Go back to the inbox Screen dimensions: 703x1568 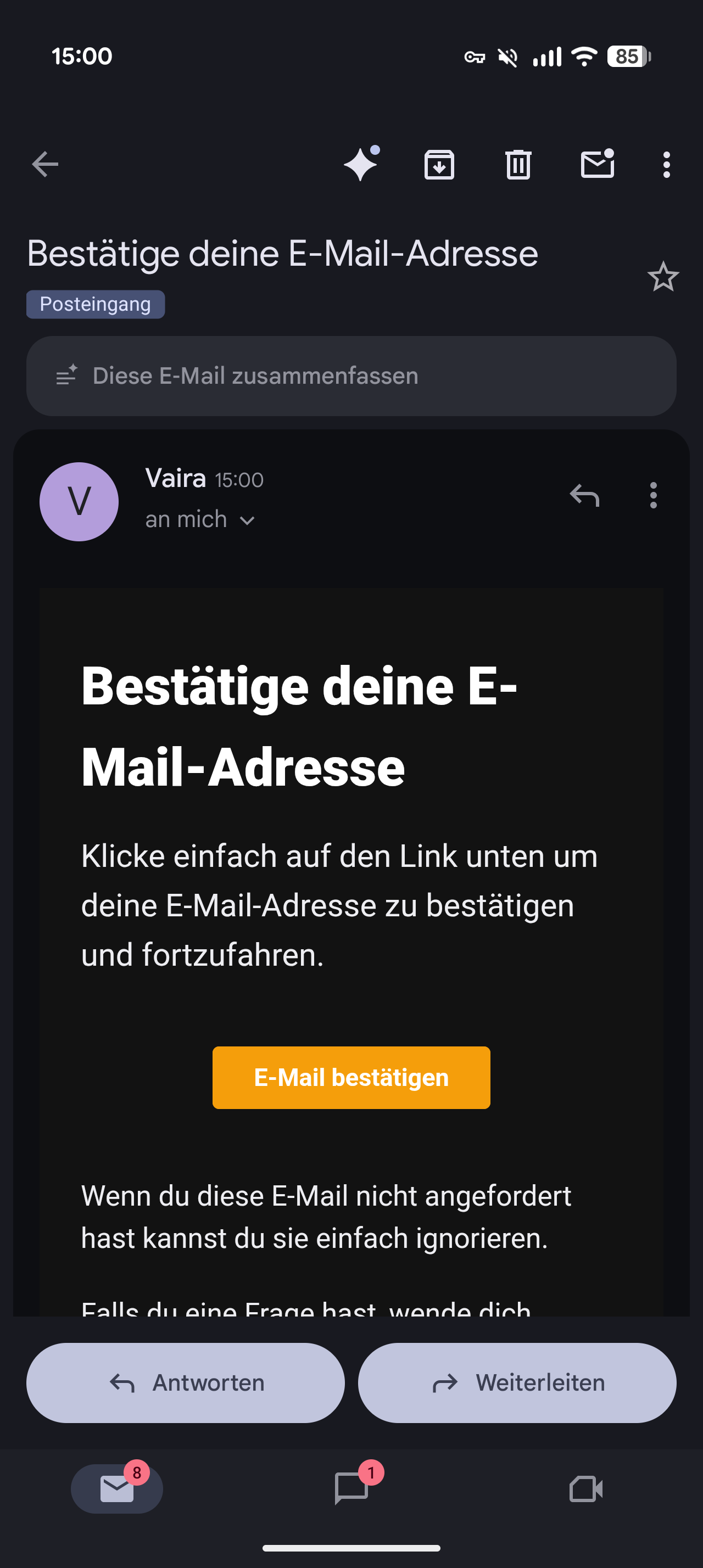[x=45, y=164]
